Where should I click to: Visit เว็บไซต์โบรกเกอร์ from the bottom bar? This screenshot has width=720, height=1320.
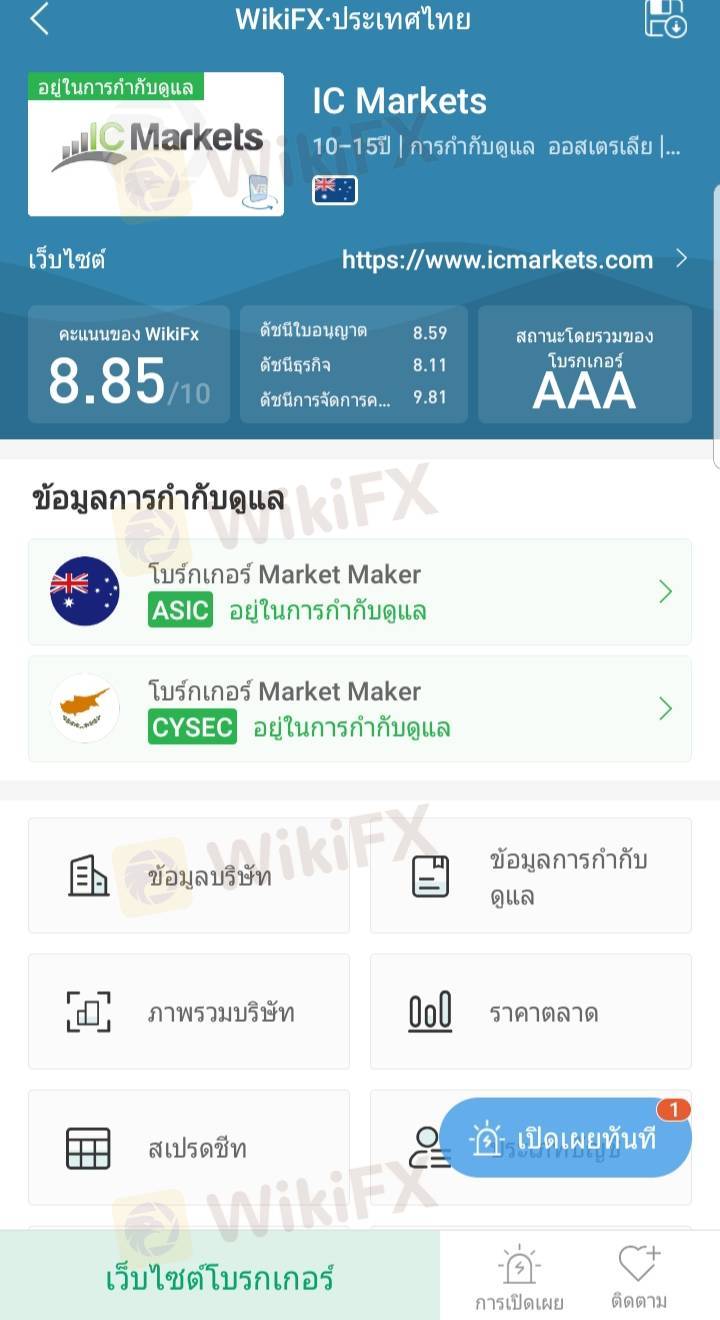[220, 1278]
